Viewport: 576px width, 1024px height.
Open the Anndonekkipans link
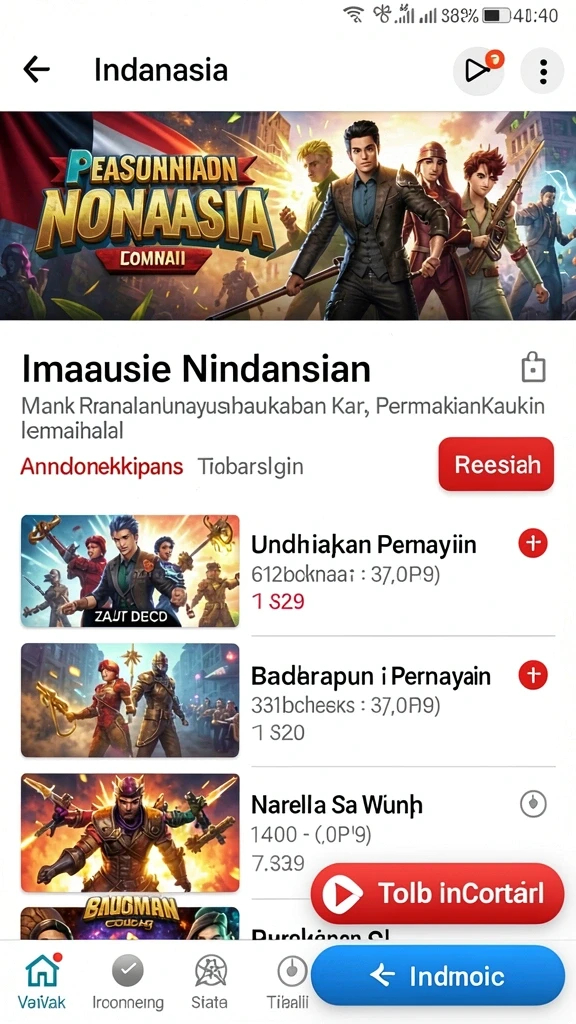[102, 466]
